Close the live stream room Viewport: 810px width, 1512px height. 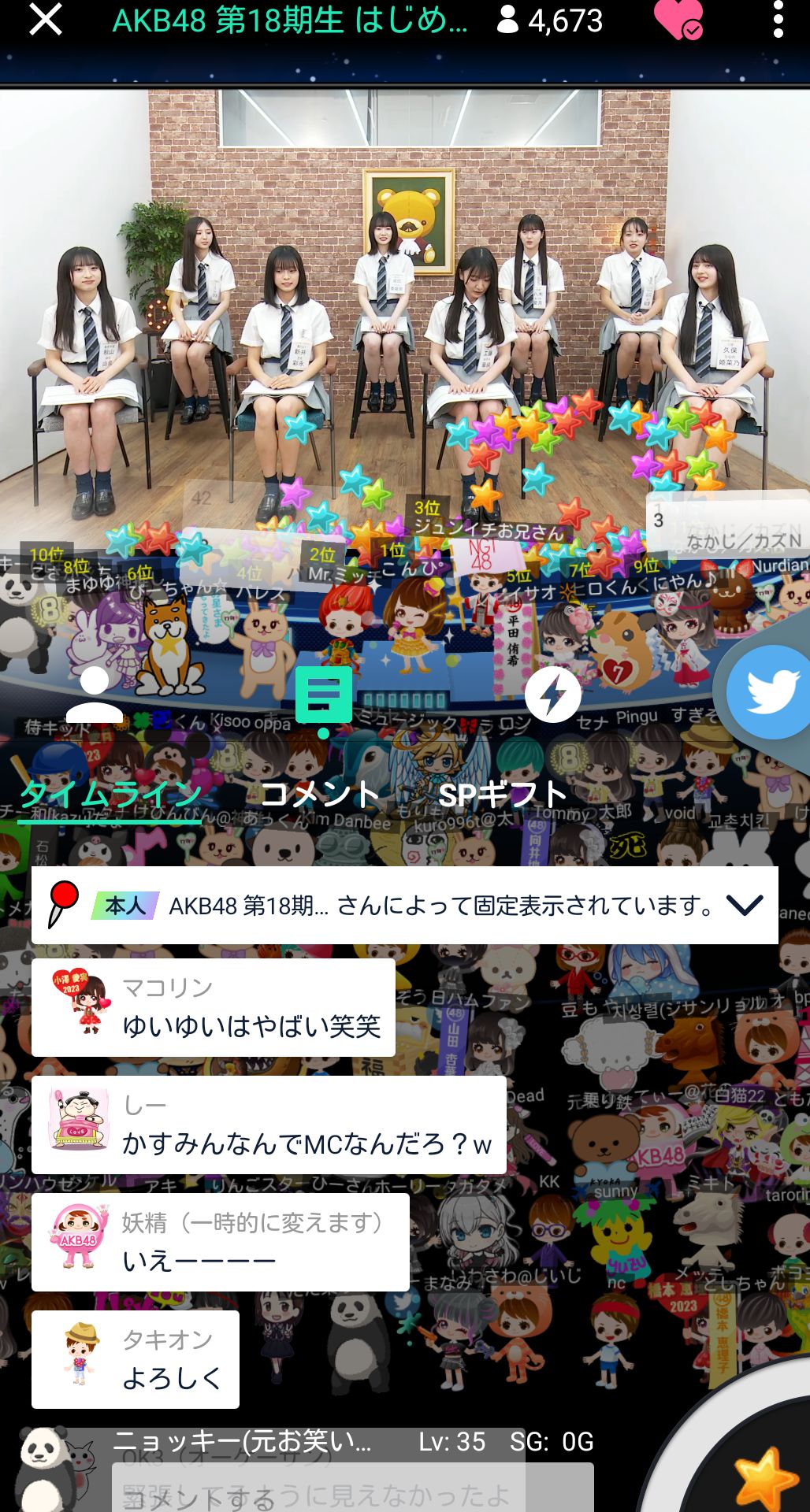click(x=45, y=19)
